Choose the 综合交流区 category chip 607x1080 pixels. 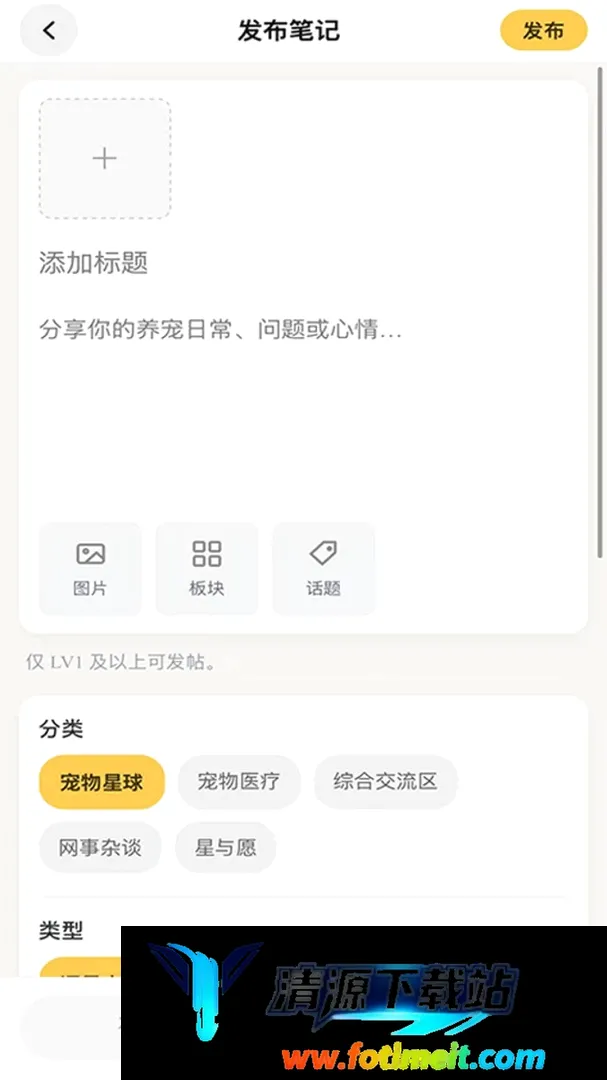coord(386,782)
